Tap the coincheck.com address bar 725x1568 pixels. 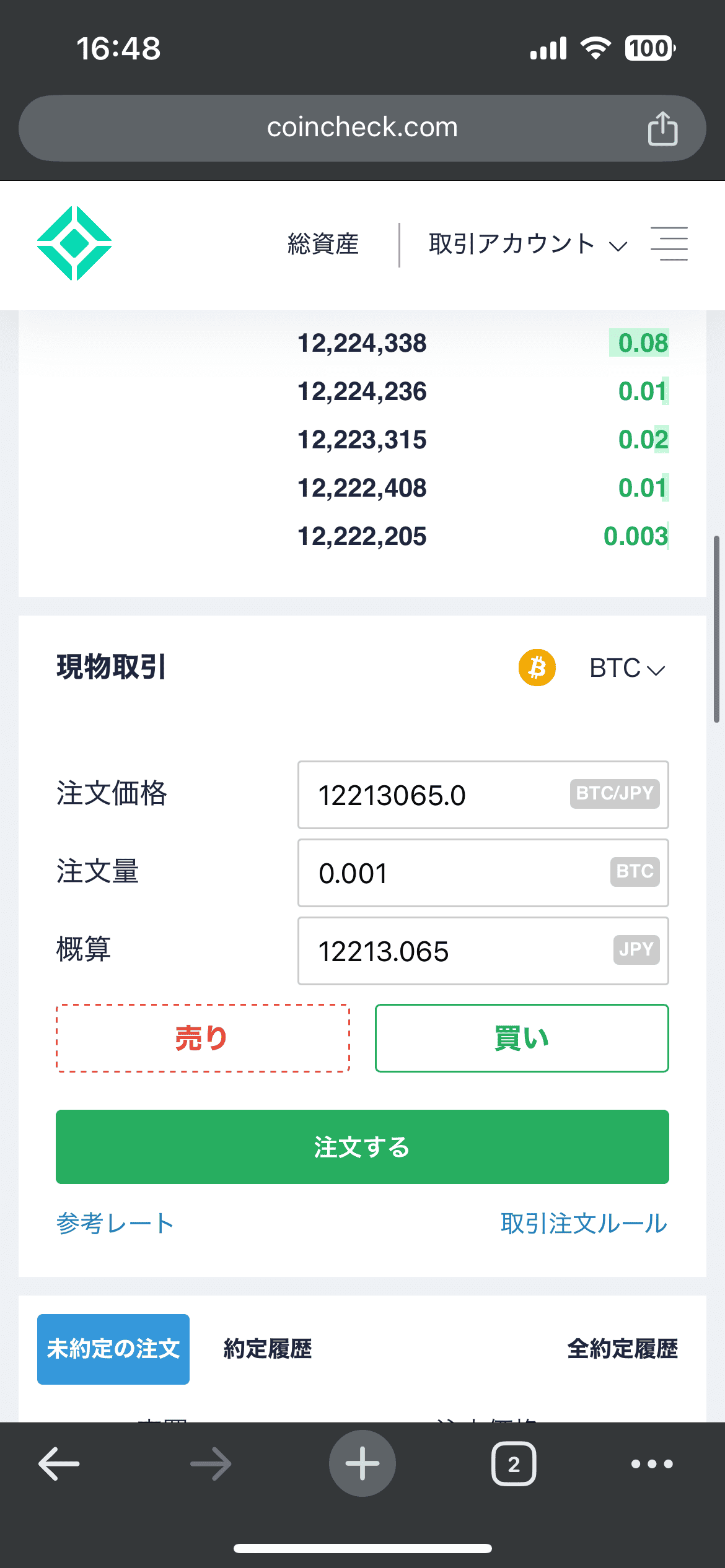click(362, 128)
